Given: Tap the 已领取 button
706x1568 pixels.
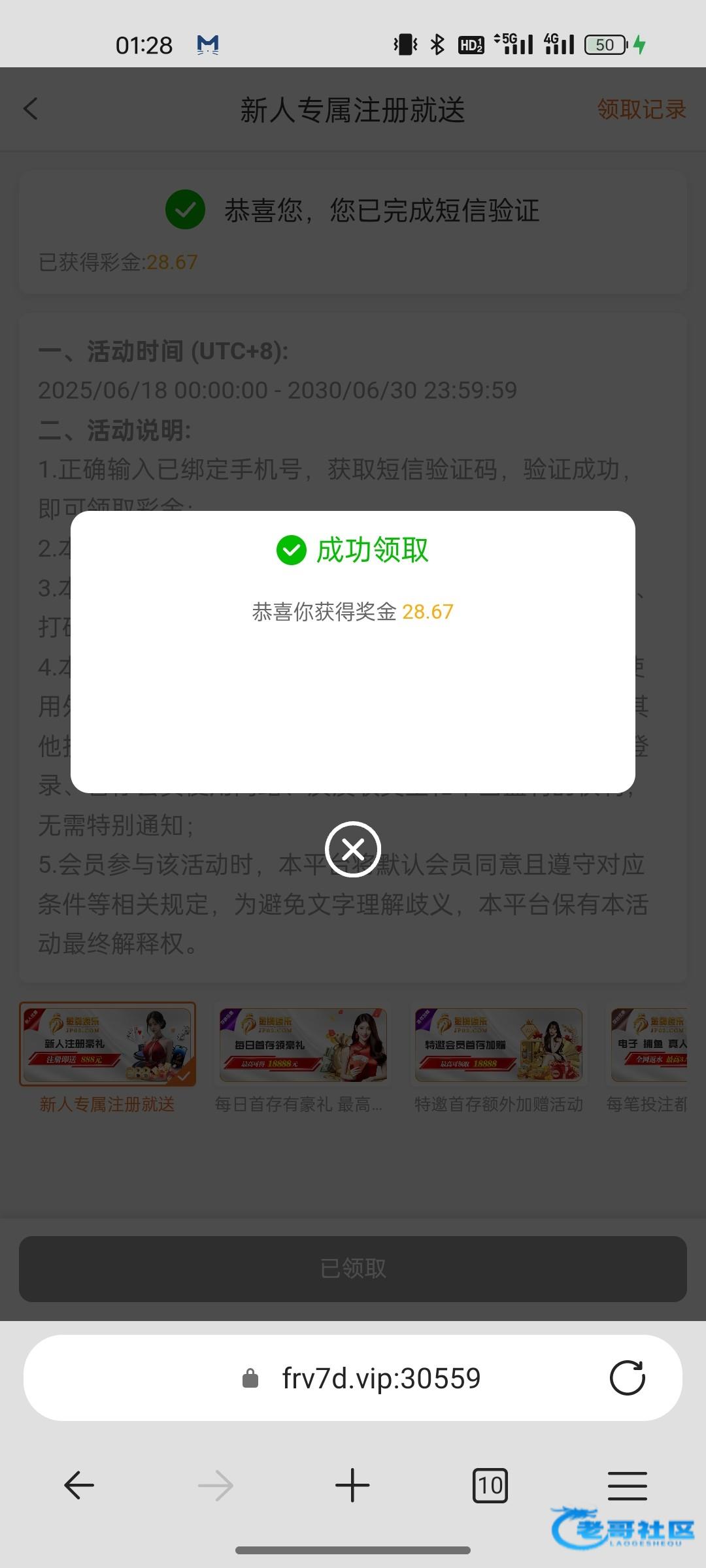Looking at the screenshot, I should click(353, 1269).
